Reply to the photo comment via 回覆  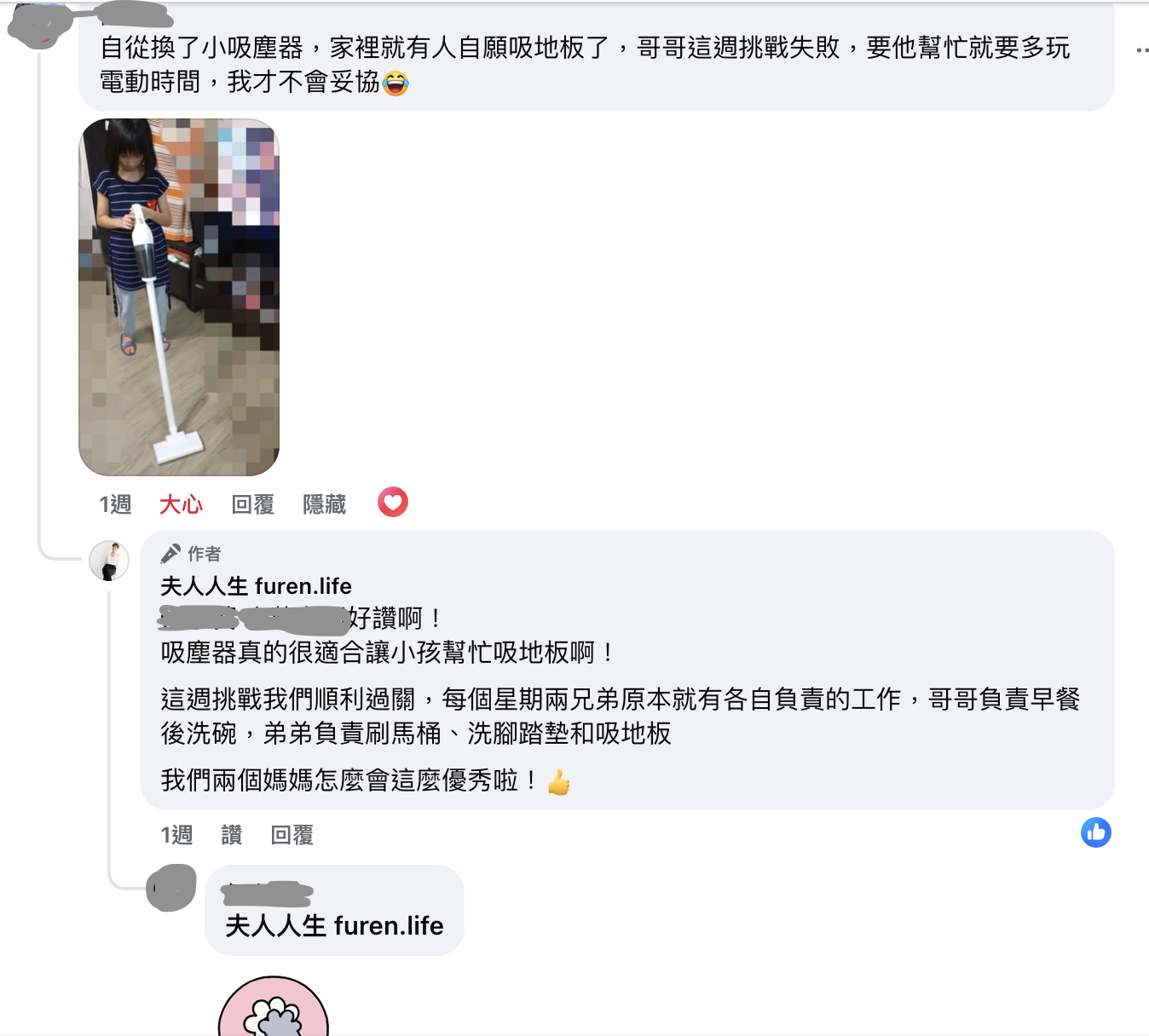pos(252,505)
